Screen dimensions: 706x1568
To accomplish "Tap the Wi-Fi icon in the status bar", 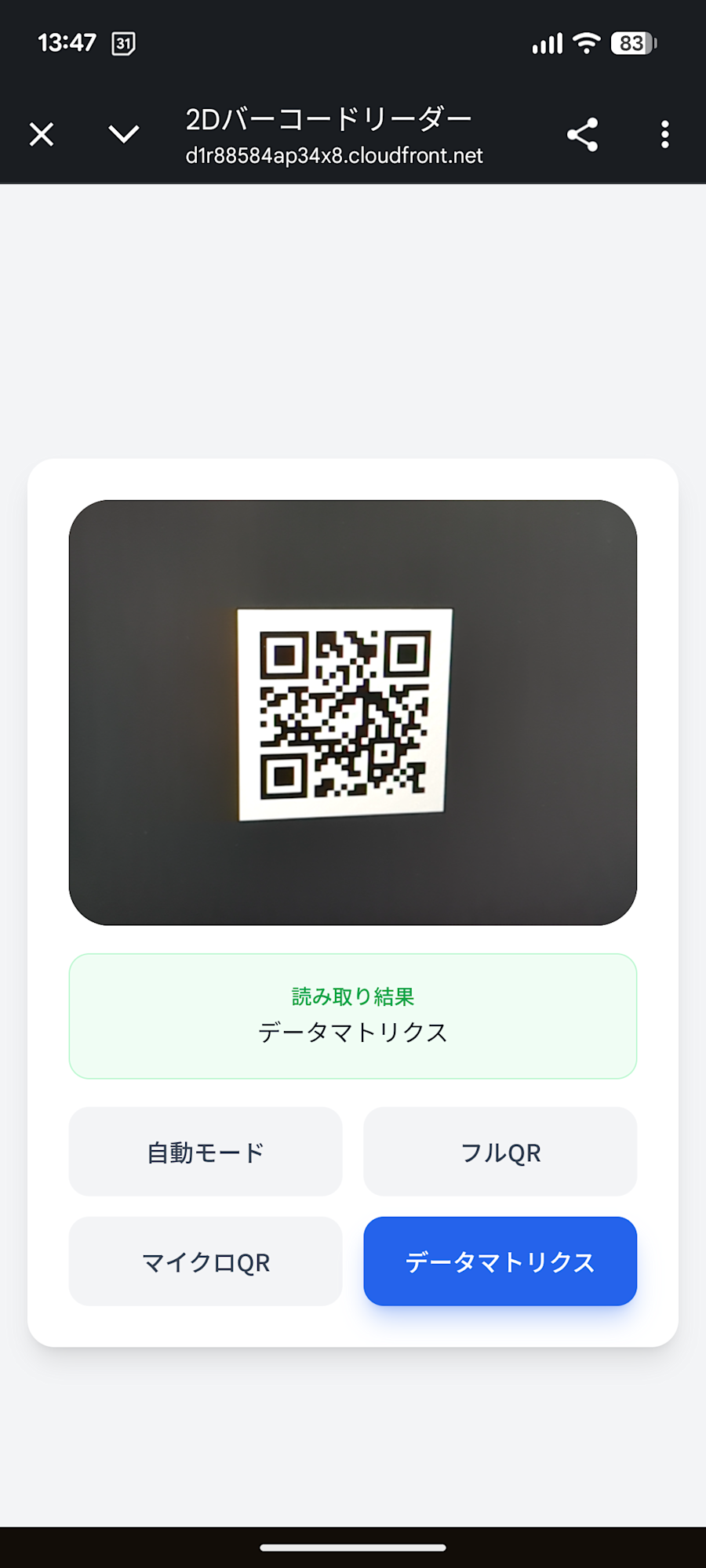I will click(587, 43).
